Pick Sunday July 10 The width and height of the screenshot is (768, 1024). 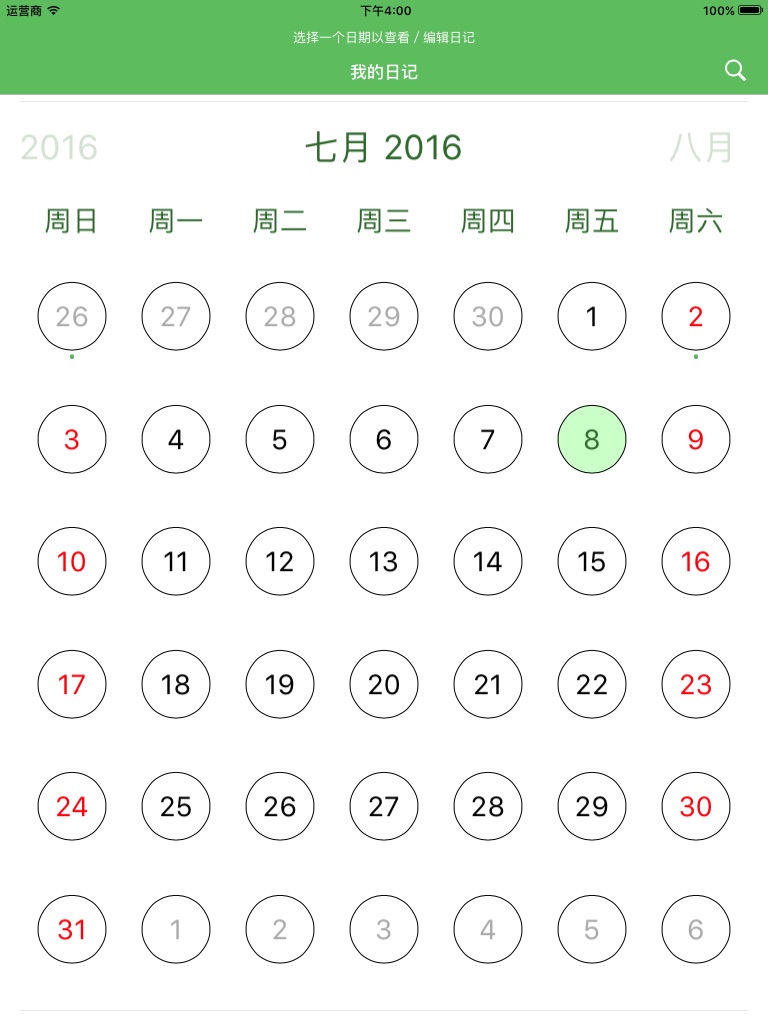[72, 562]
